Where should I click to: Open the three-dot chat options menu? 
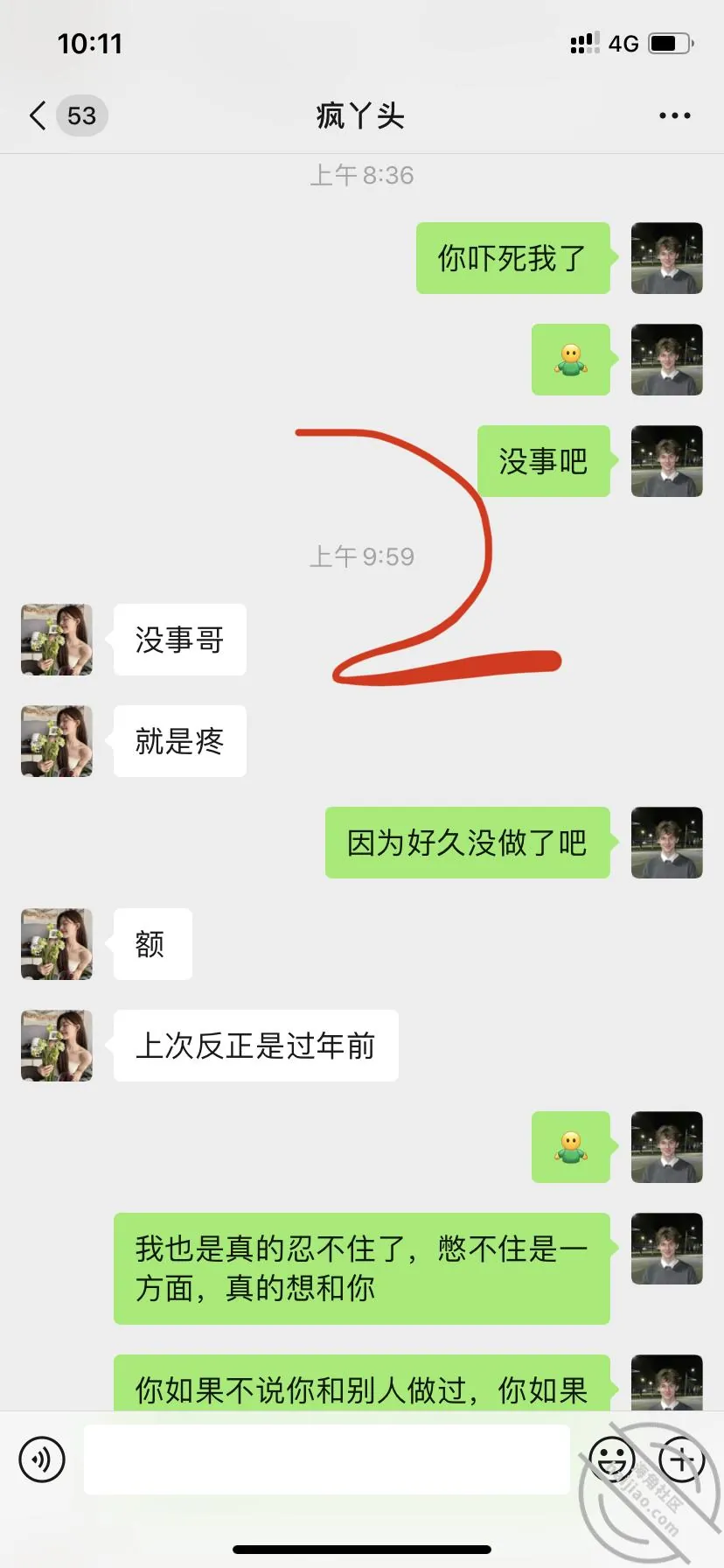click(674, 115)
